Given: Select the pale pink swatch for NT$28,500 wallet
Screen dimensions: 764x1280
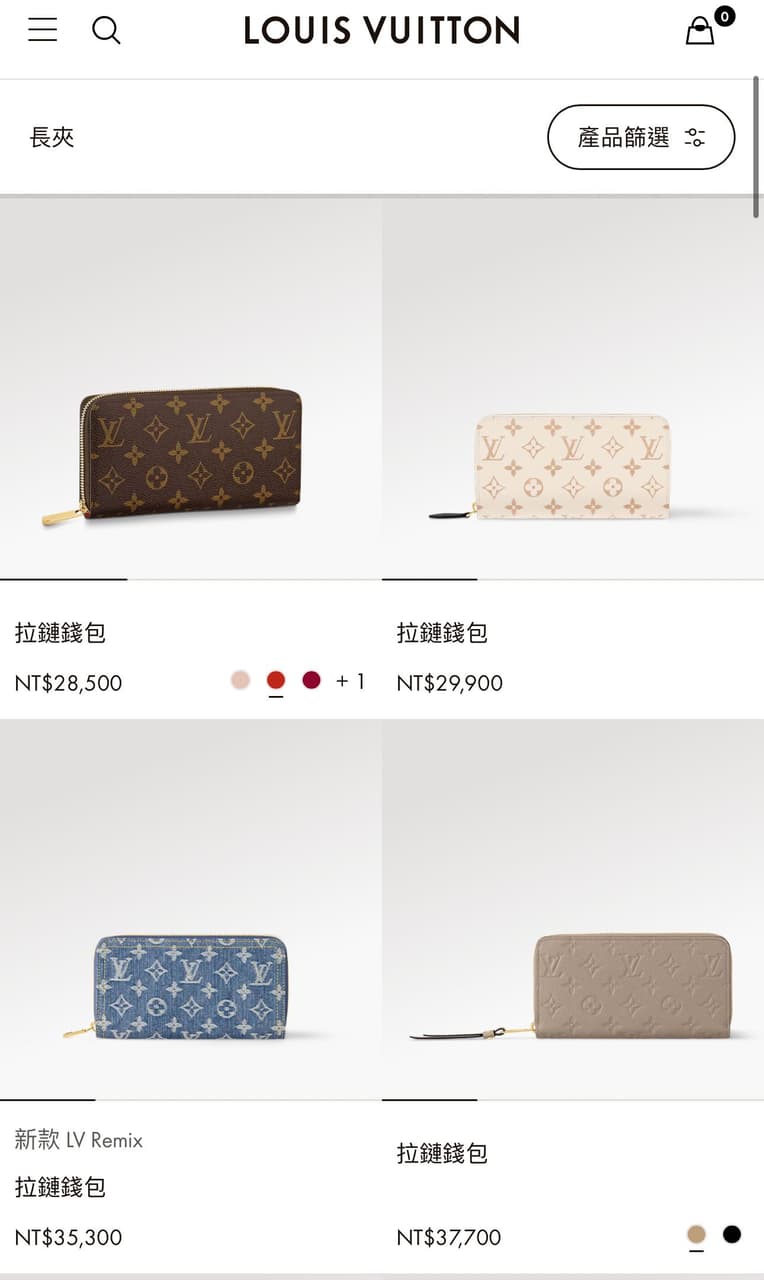Looking at the screenshot, I should (240, 681).
